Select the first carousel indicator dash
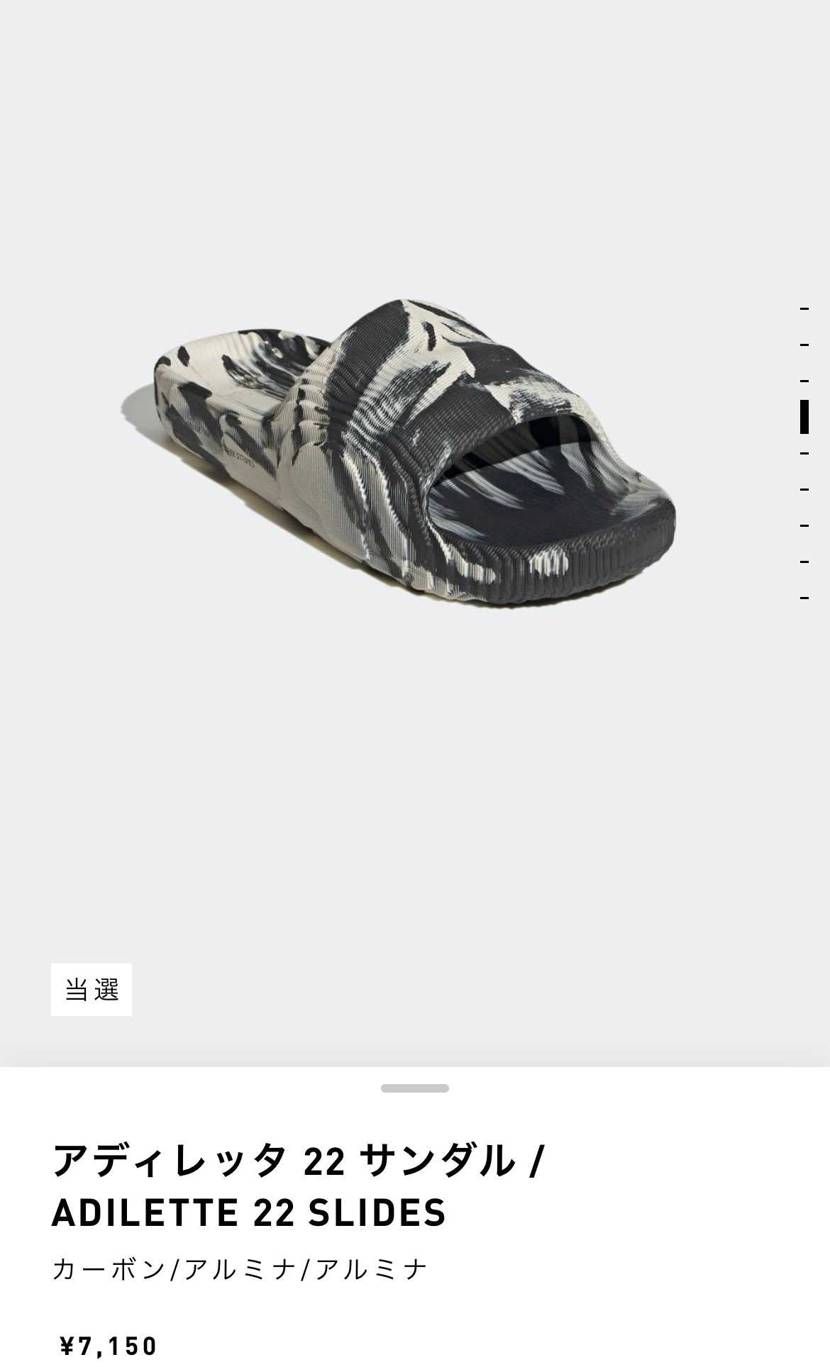The width and height of the screenshot is (830, 1367). [804, 308]
